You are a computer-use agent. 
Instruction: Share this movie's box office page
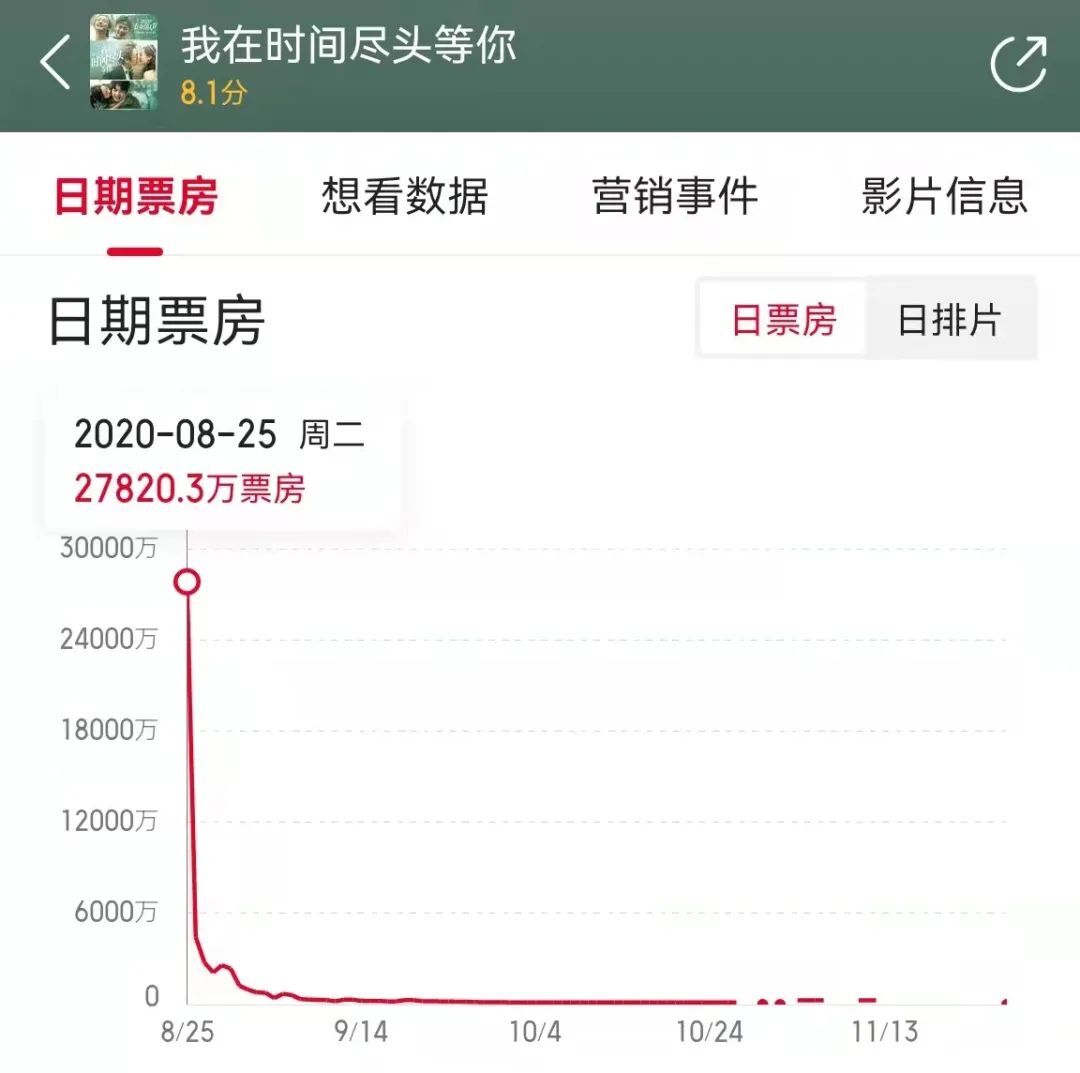(1018, 64)
